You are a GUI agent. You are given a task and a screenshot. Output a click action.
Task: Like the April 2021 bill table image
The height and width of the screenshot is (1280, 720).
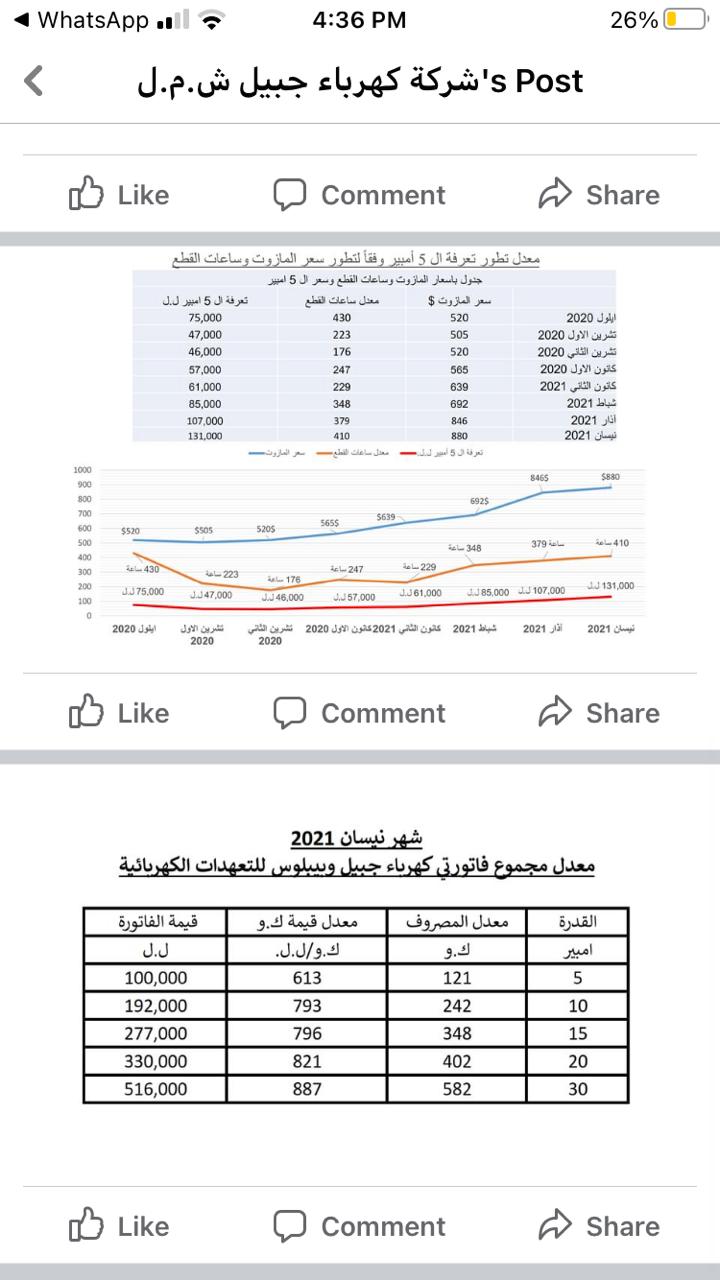pyautogui.click(x=119, y=1226)
